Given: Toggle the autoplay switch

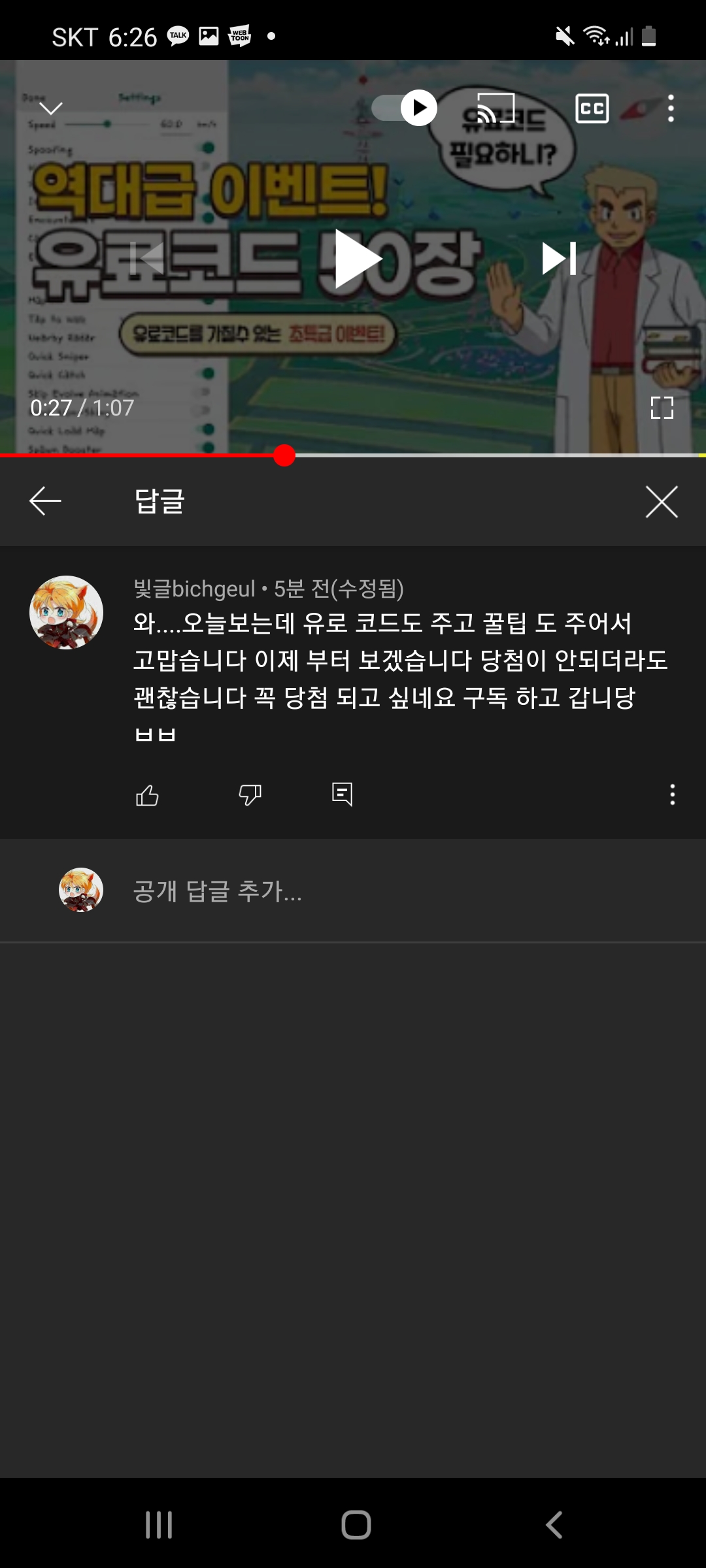Looking at the screenshot, I should coord(405,108).
